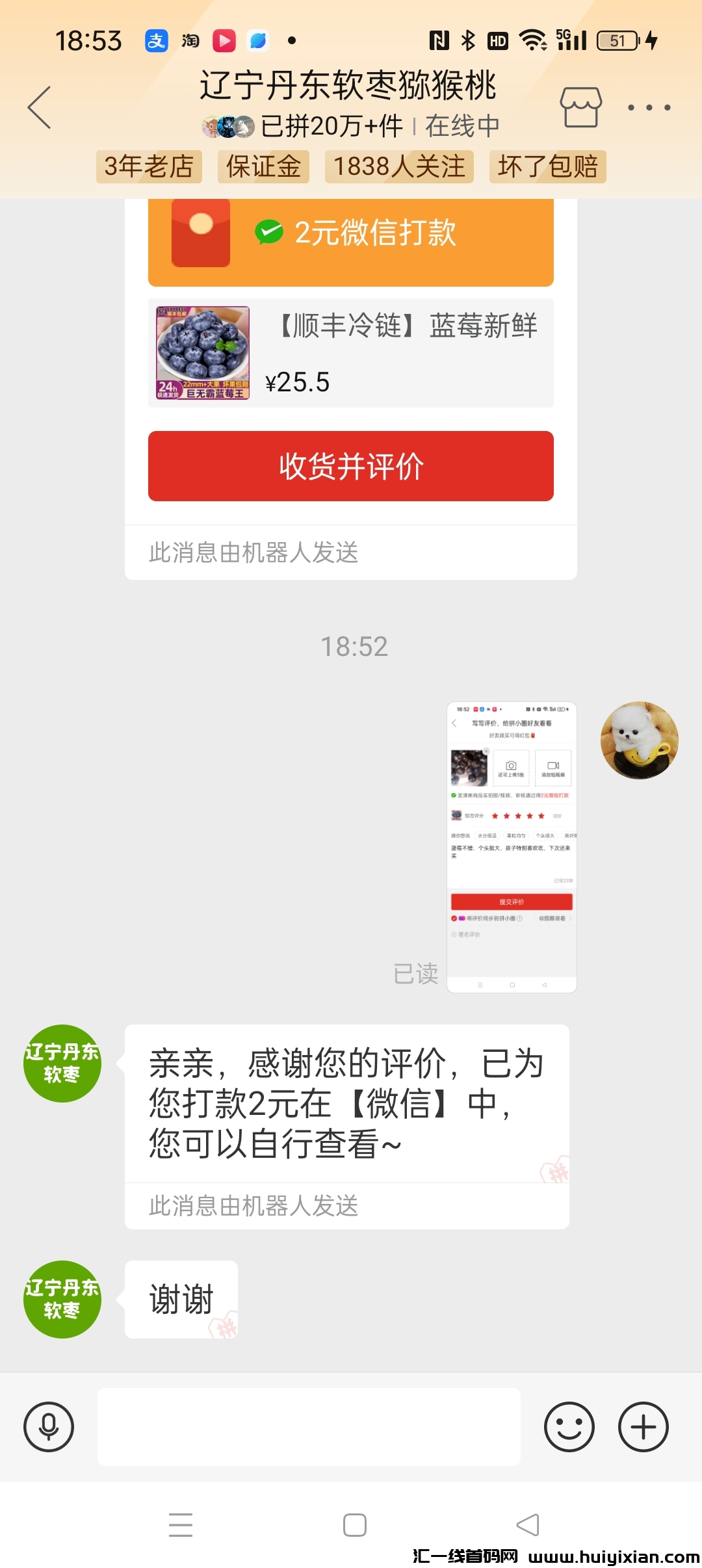Switch to voice input microphone

pyautogui.click(x=49, y=1427)
